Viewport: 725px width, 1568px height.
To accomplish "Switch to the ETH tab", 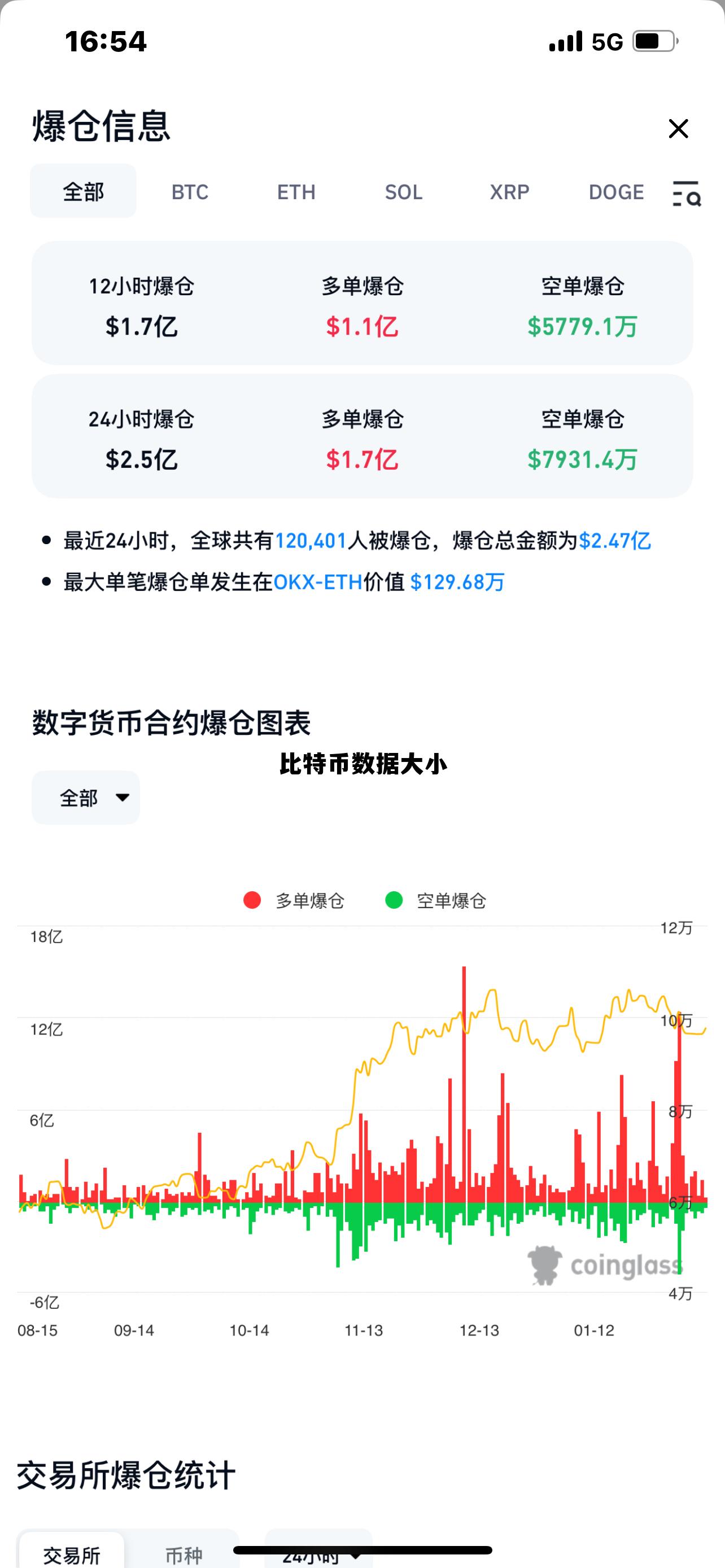I will point(296,192).
